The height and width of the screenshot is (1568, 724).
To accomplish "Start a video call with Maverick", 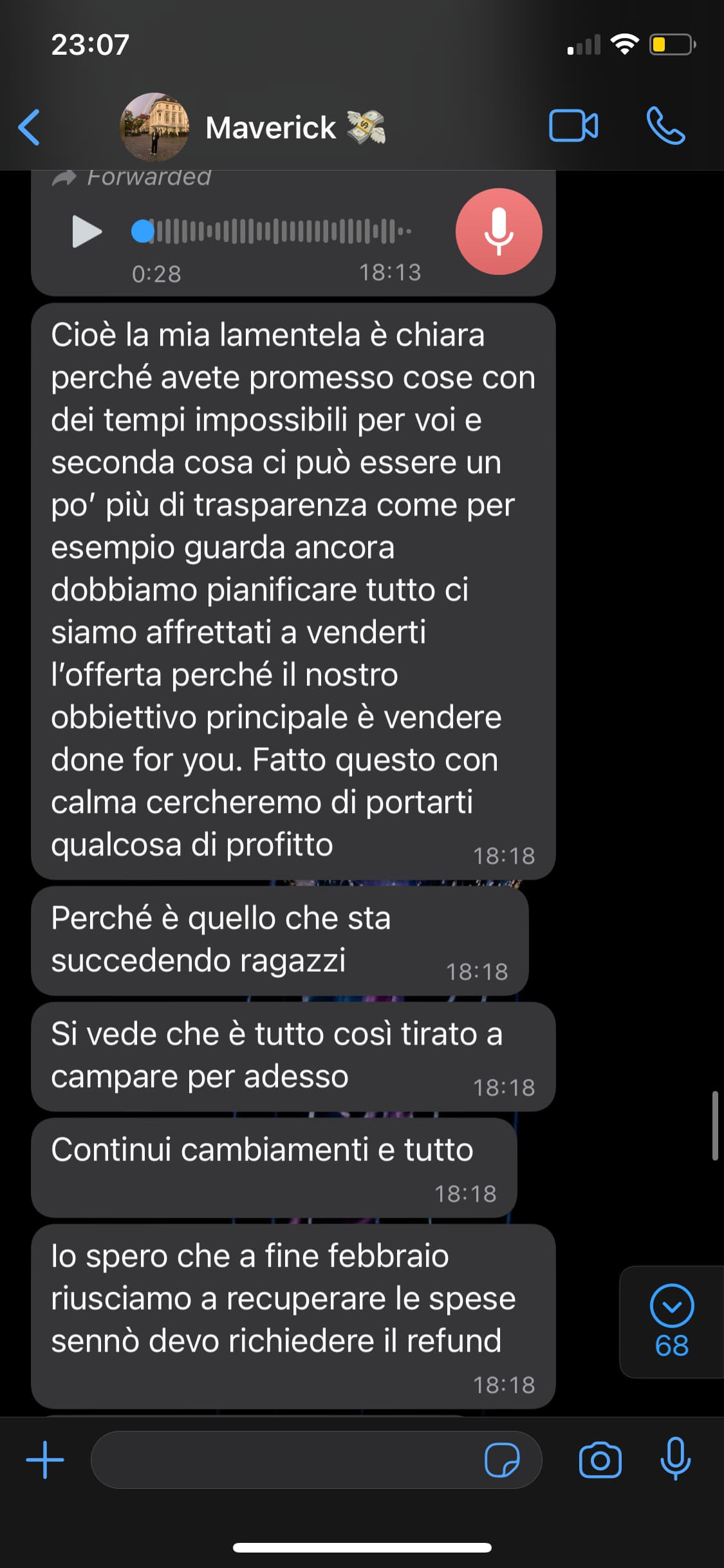I will click(573, 126).
